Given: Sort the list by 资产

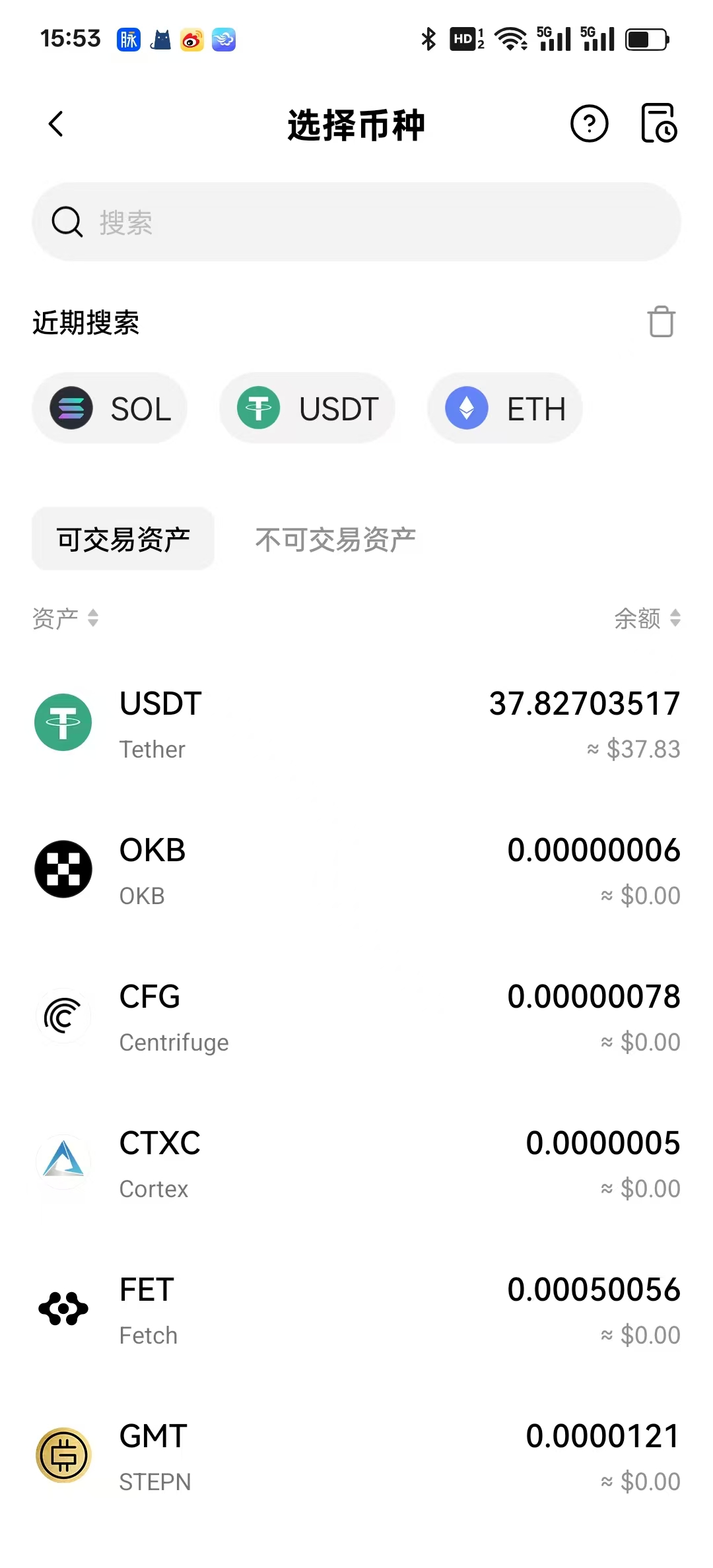Looking at the screenshot, I should [x=65, y=618].
